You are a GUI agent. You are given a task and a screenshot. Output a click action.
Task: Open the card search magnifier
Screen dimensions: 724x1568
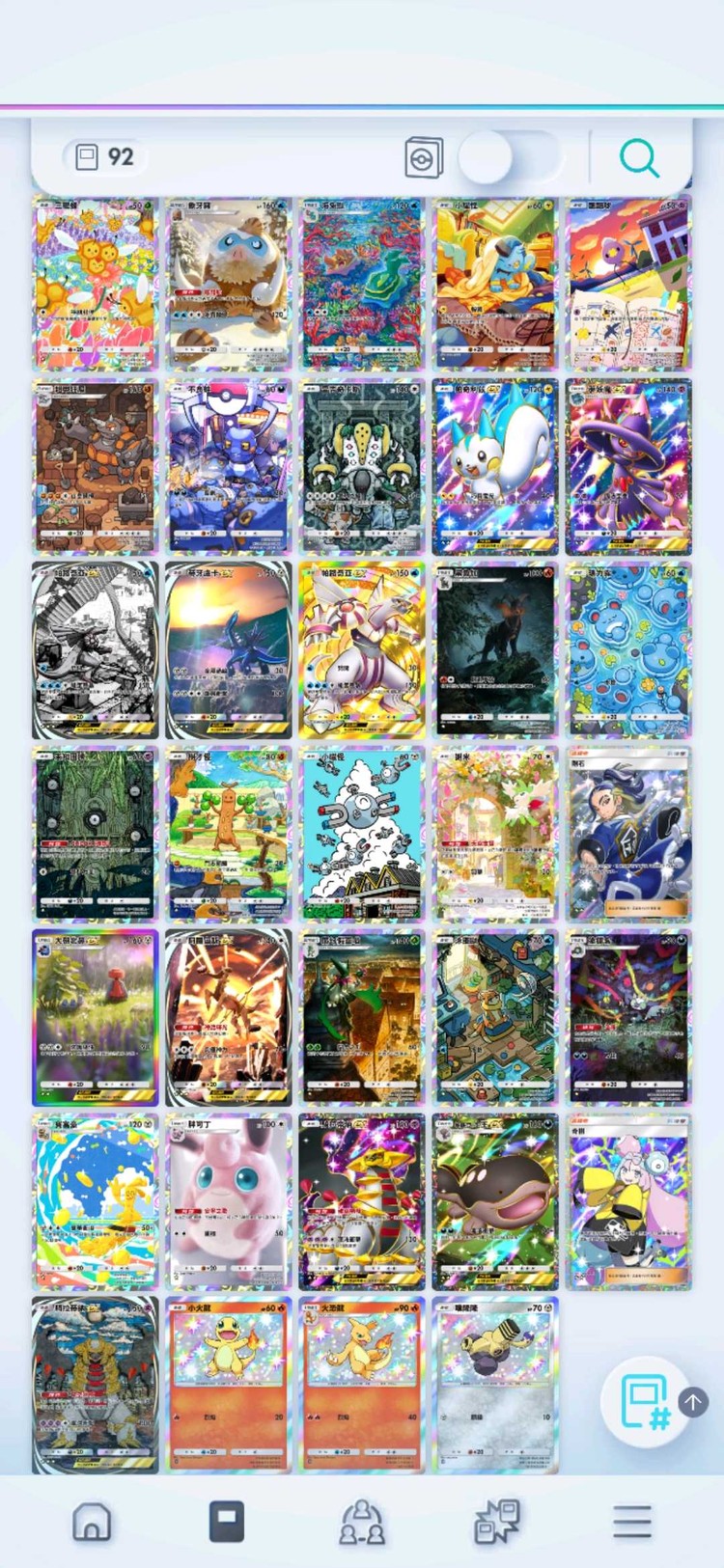(639, 158)
